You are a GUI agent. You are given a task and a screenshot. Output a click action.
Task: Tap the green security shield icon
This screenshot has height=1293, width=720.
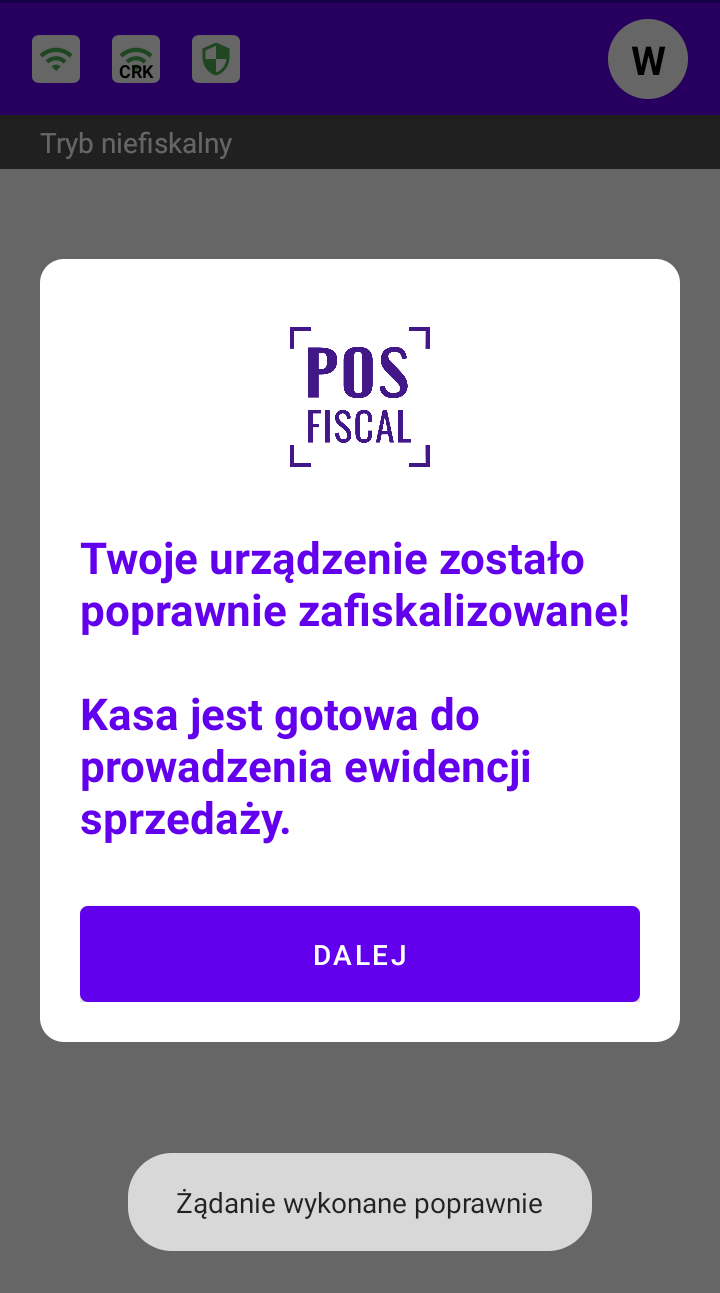(216, 59)
